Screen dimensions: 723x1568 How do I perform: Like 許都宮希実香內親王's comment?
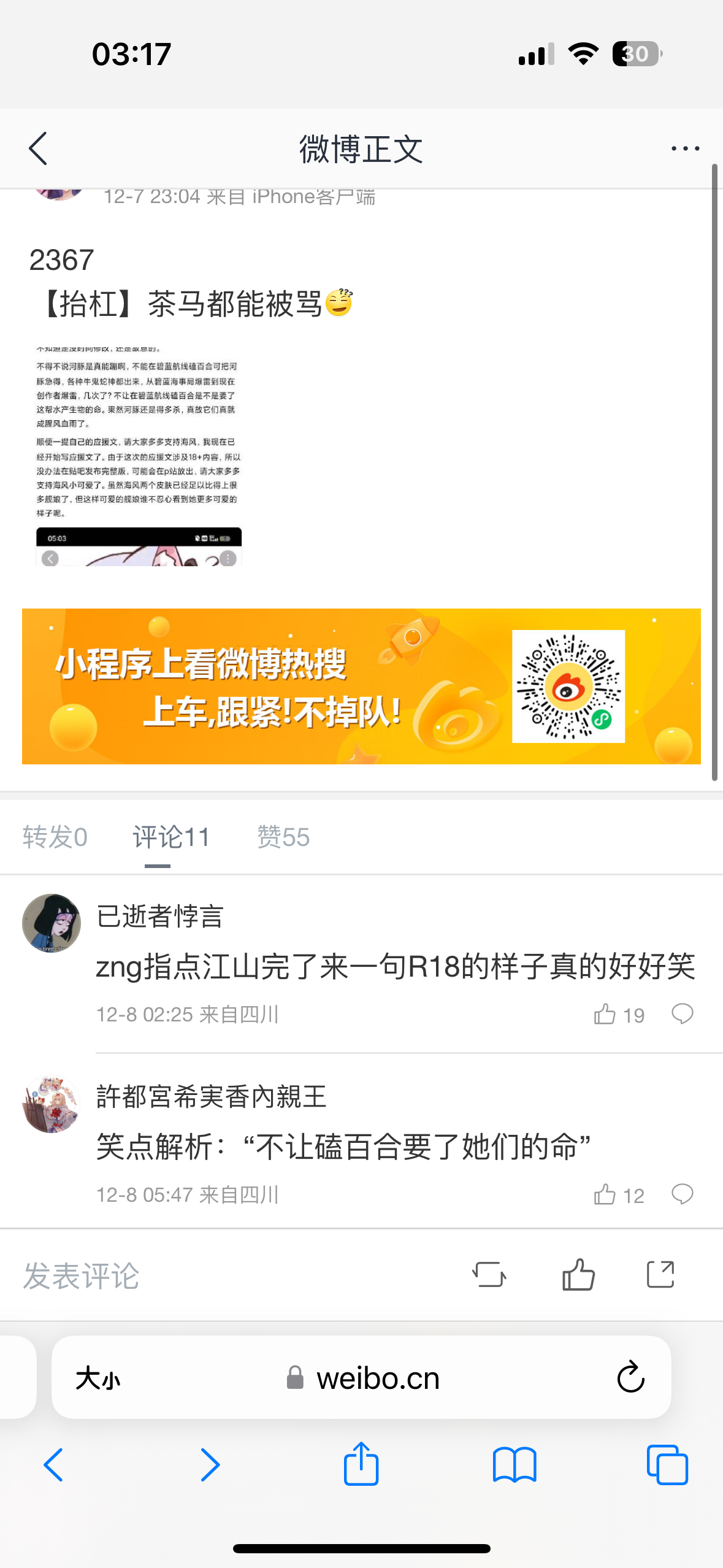[606, 1195]
